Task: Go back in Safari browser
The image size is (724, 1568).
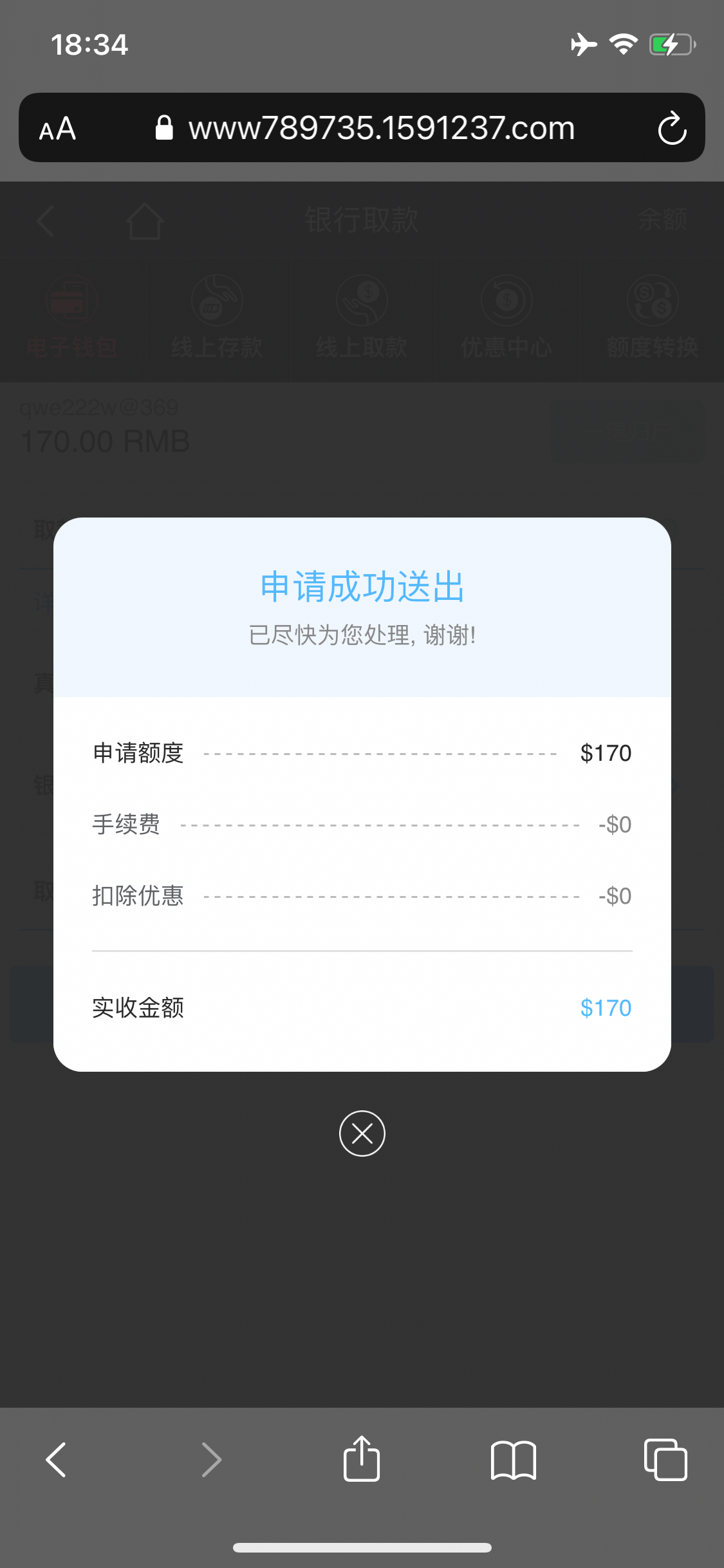Action: point(56,1459)
